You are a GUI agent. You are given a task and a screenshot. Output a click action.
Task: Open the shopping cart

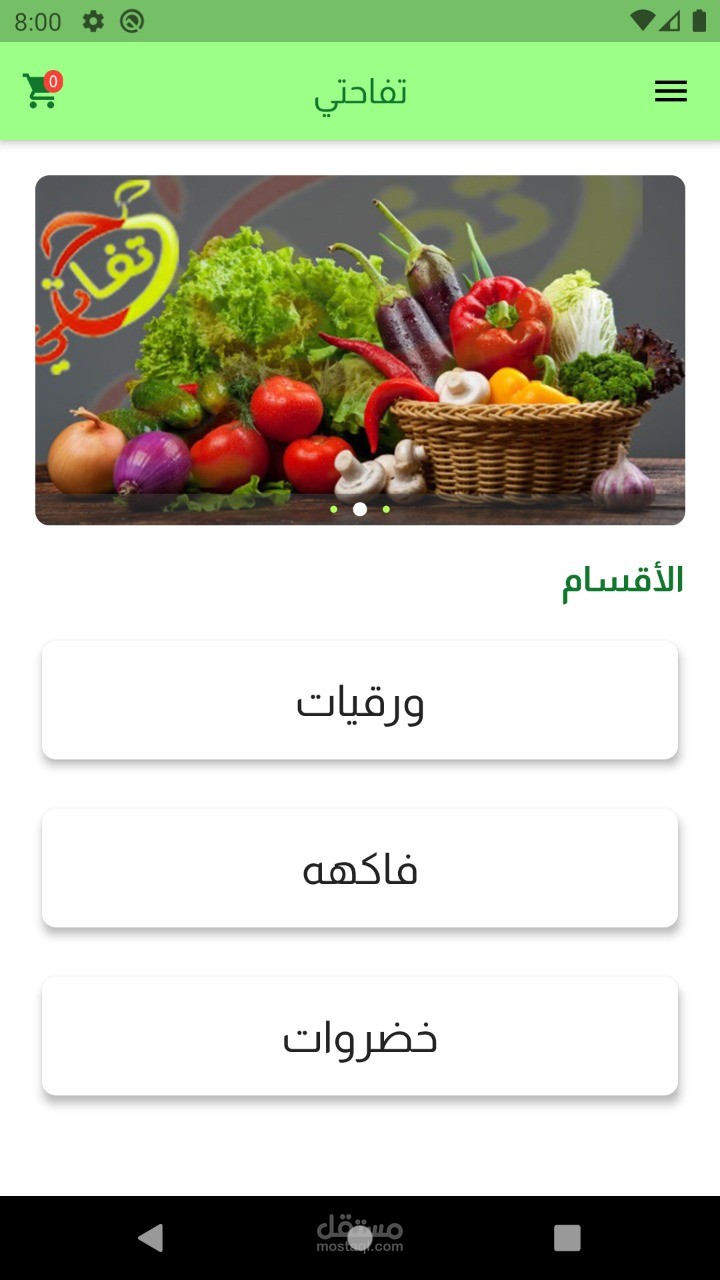click(x=42, y=91)
